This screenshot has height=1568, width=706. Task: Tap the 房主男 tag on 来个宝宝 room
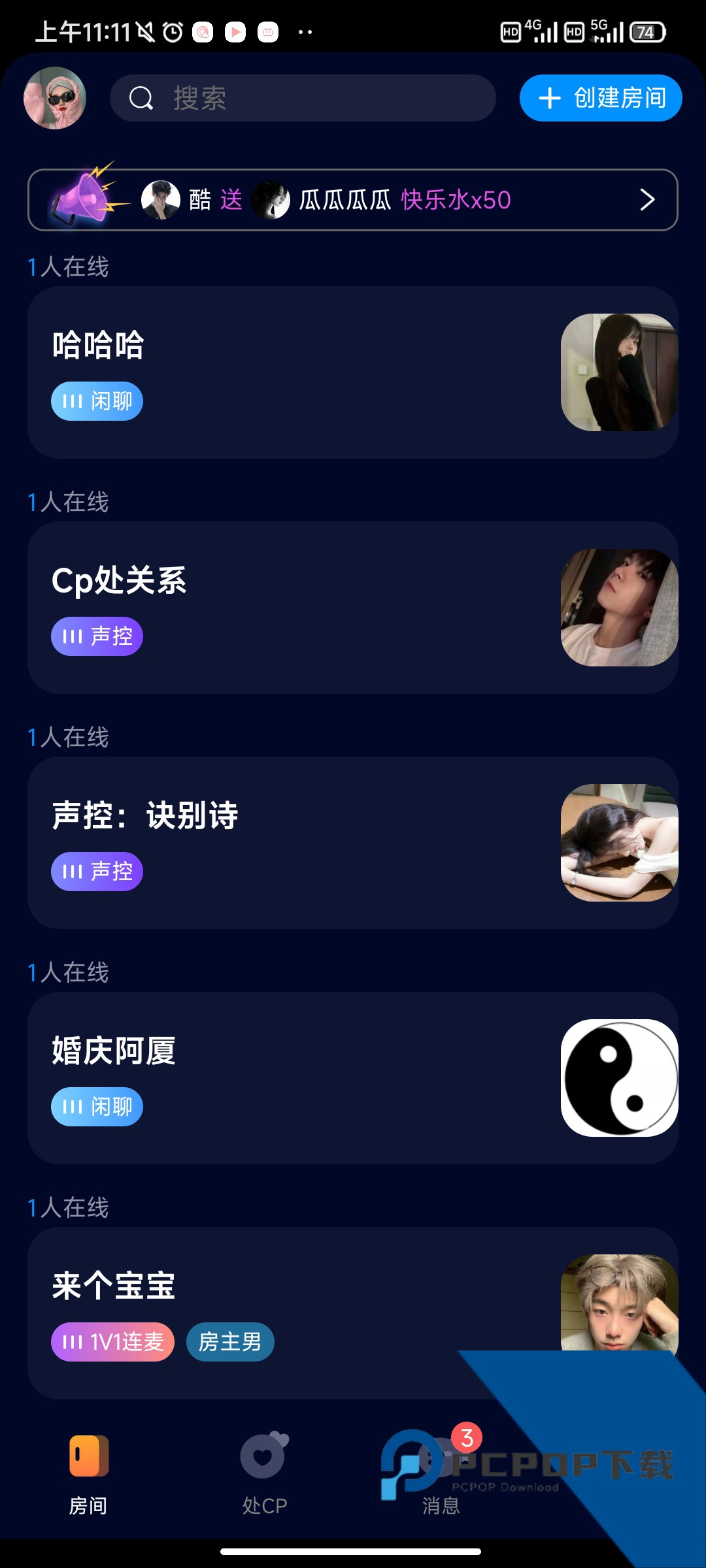pyautogui.click(x=230, y=1343)
